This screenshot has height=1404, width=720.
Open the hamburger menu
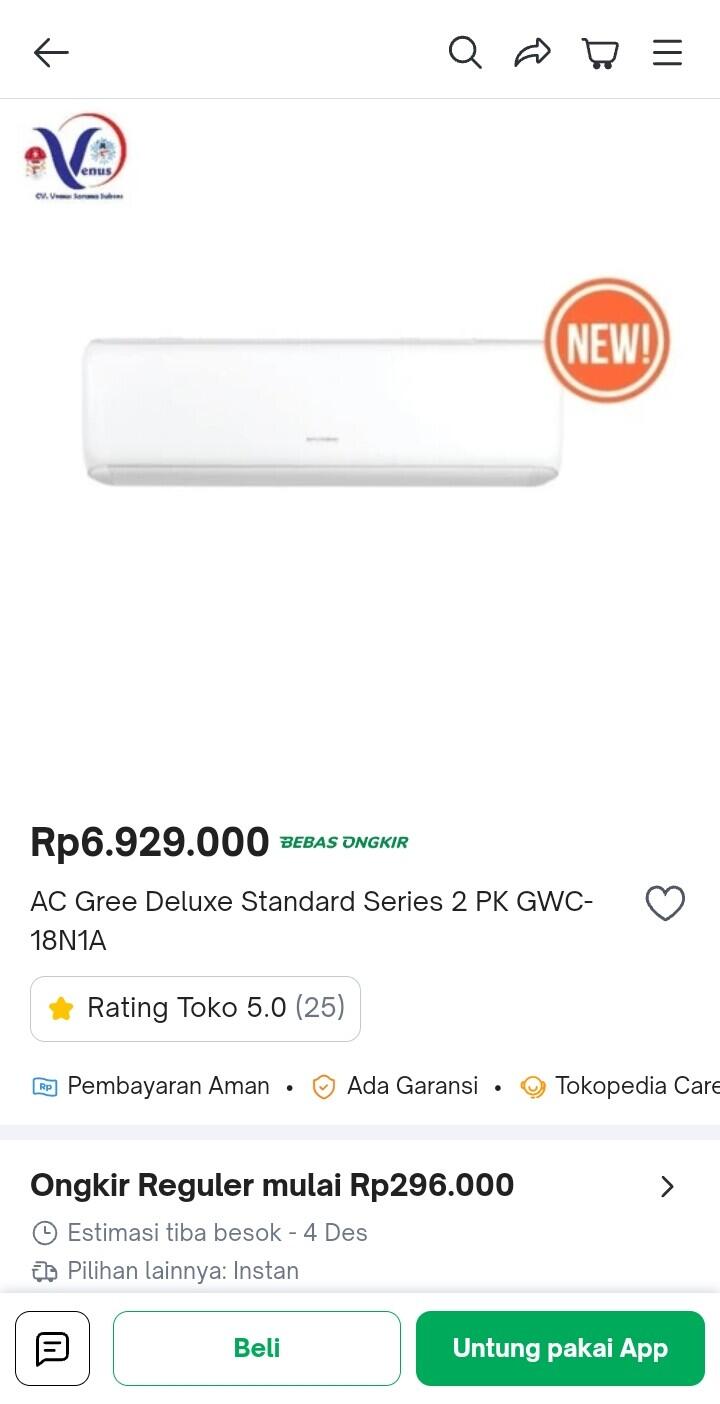click(x=667, y=52)
